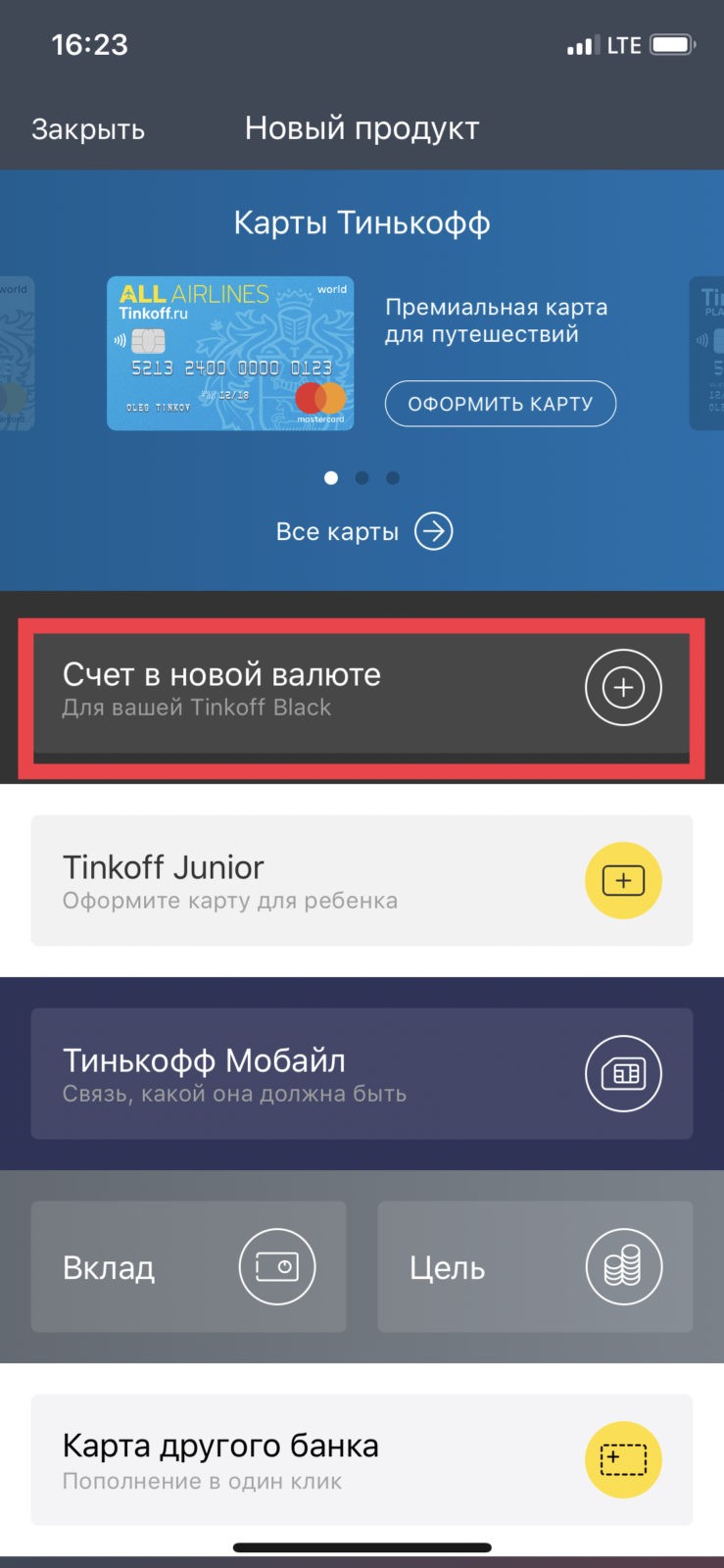
Task: Tap Закрыть to close the screen
Action: (x=88, y=129)
